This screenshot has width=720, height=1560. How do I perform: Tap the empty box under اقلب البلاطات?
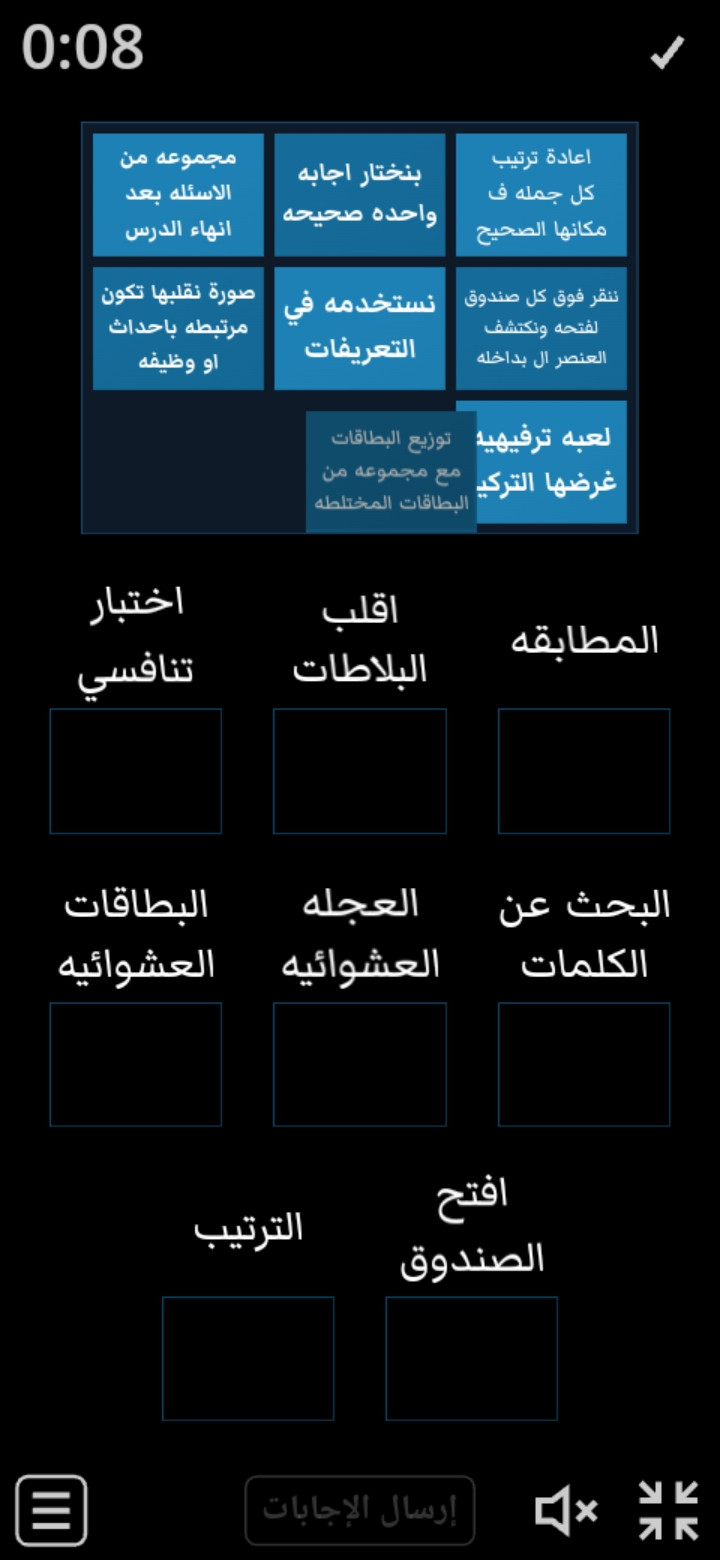(x=360, y=771)
